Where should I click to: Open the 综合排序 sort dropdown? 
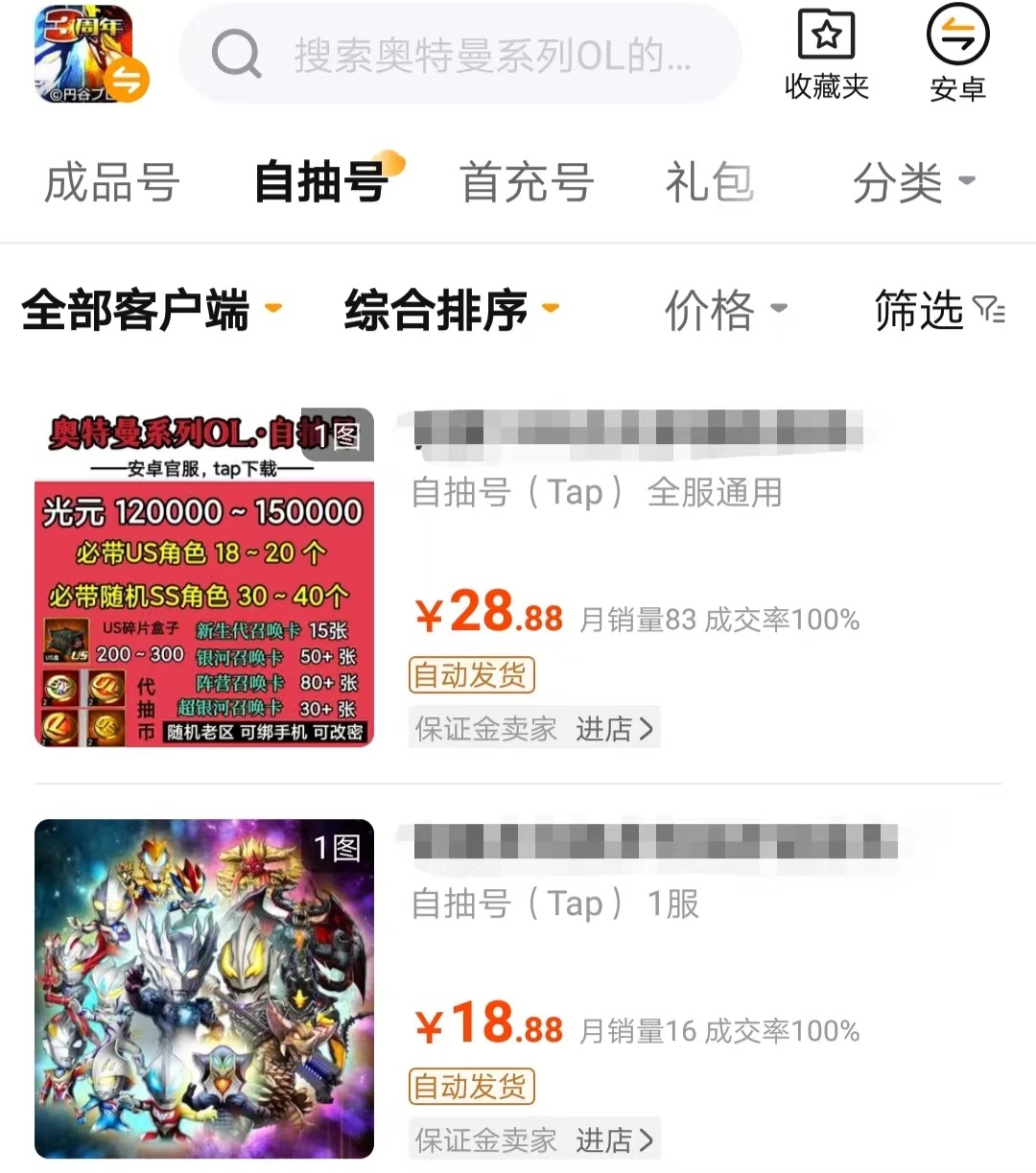point(451,310)
